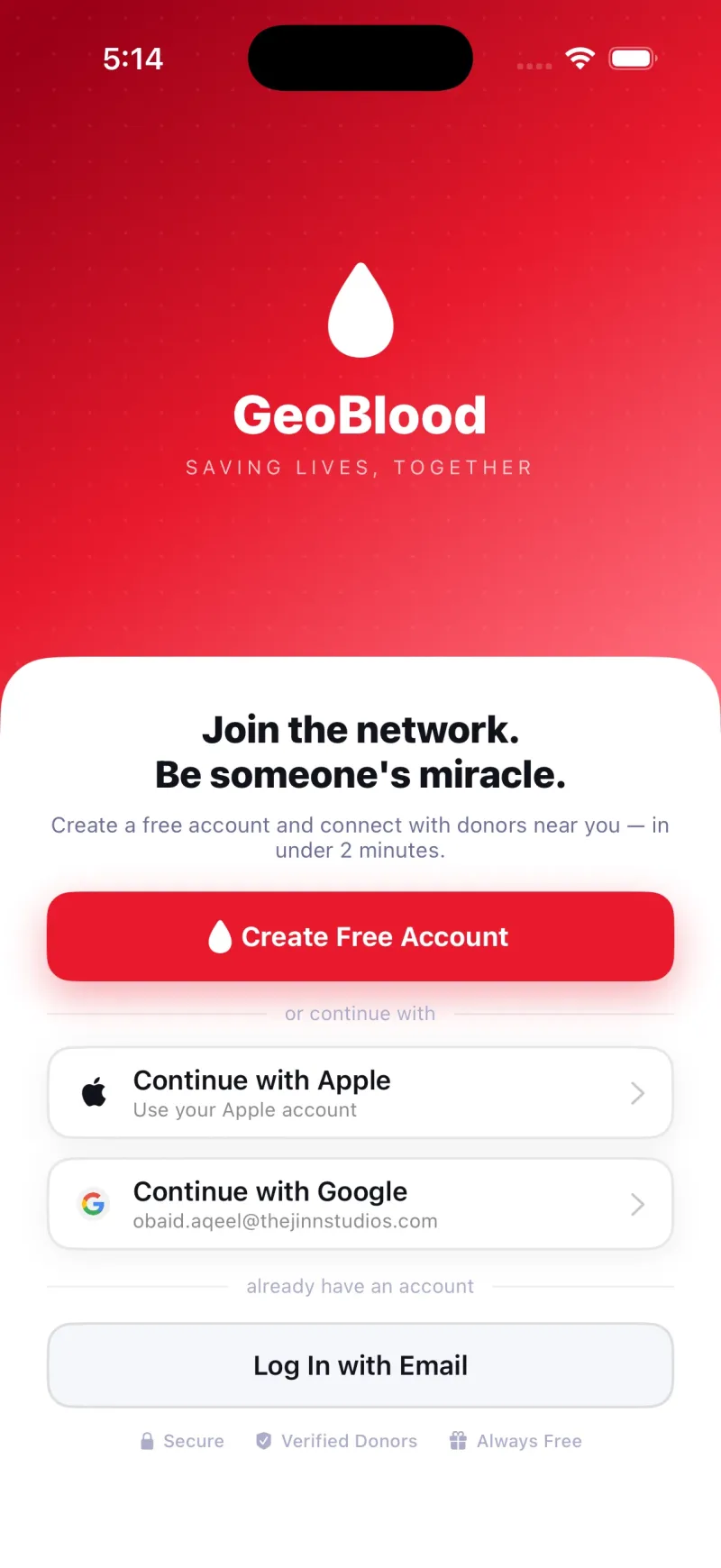Screen dimensions: 721x1568
Task: Continue with Apple account
Action: pos(360,1092)
